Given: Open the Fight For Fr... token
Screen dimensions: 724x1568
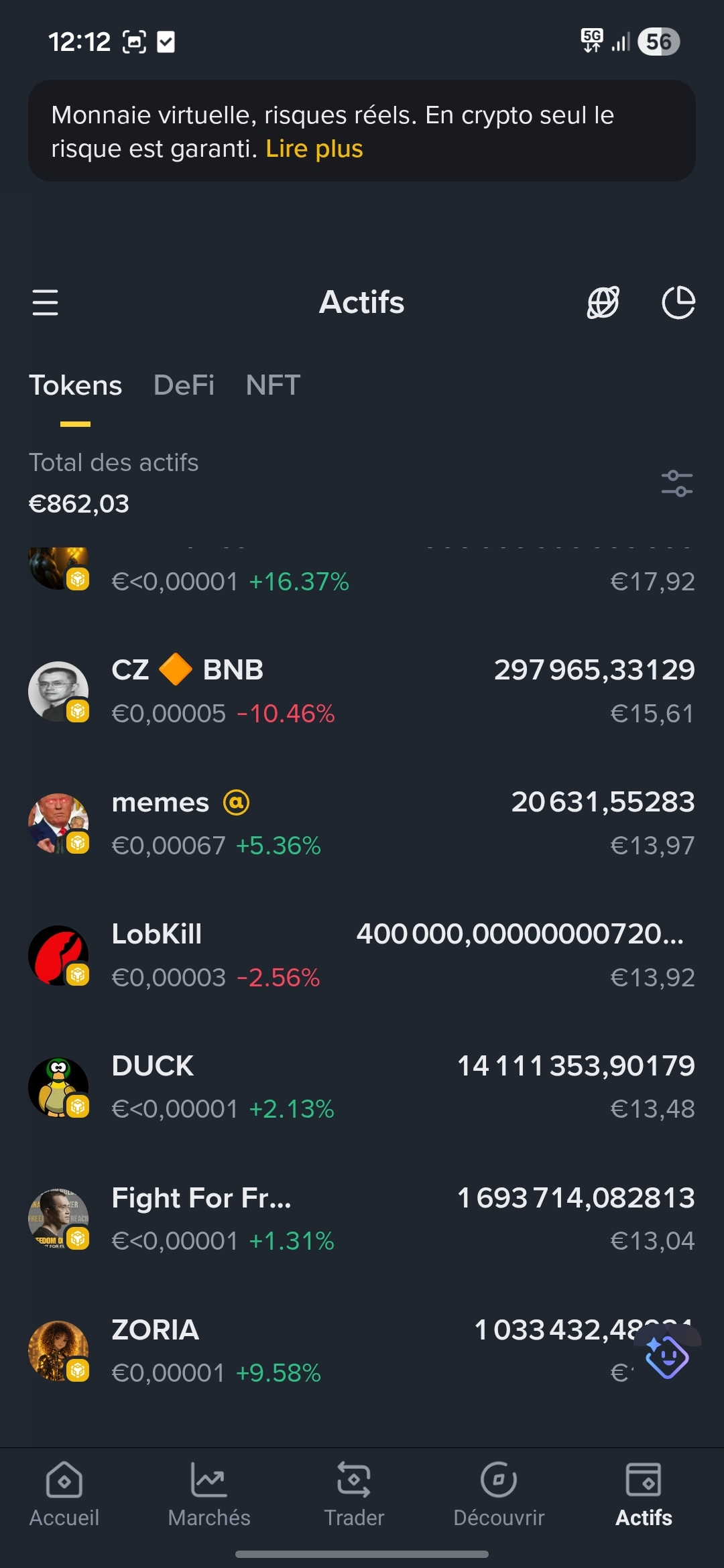Looking at the screenshot, I should pos(362,1219).
